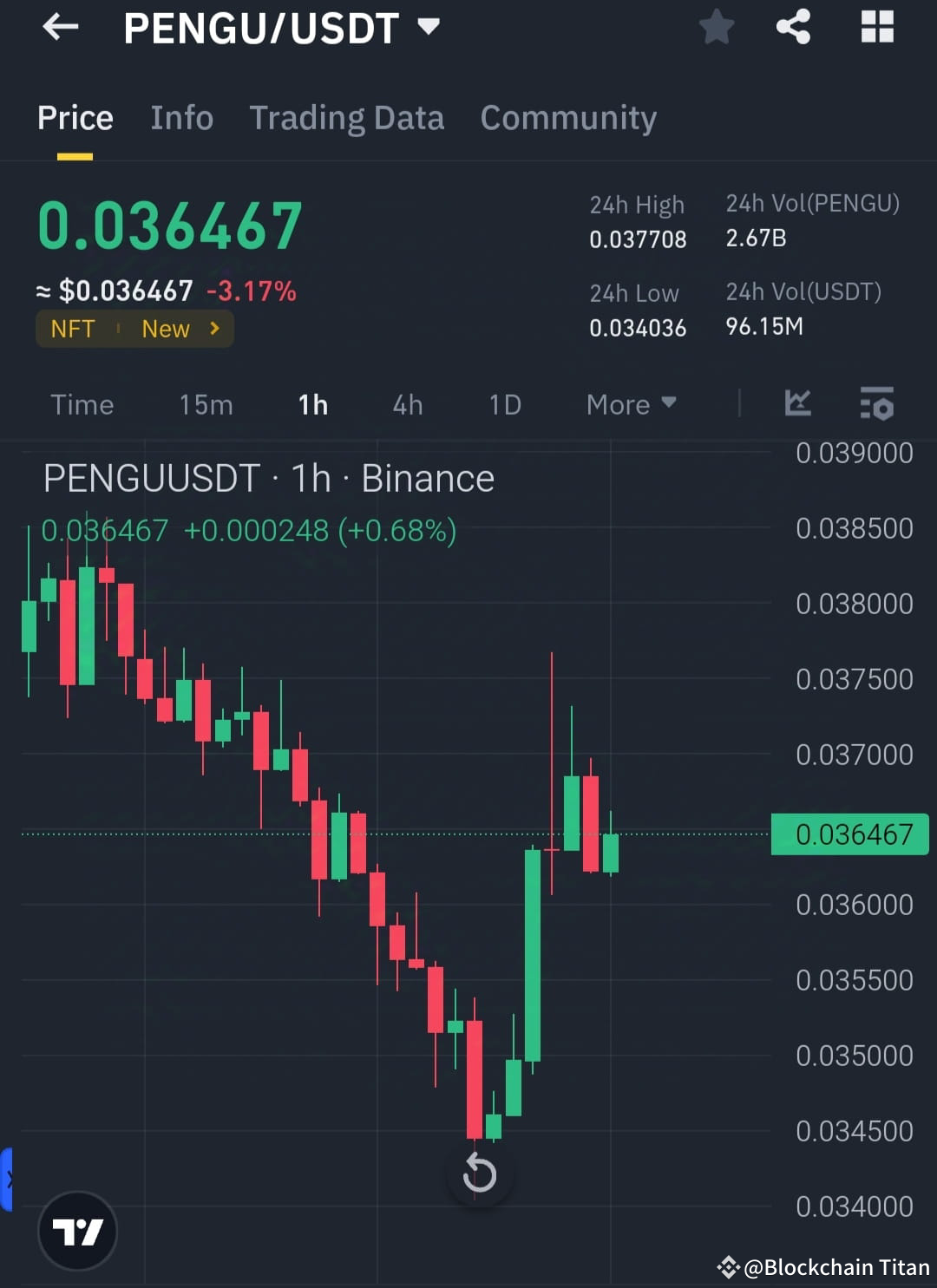Tap the back arrow
This screenshot has width=937, height=1288.
(x=59, y=27)
